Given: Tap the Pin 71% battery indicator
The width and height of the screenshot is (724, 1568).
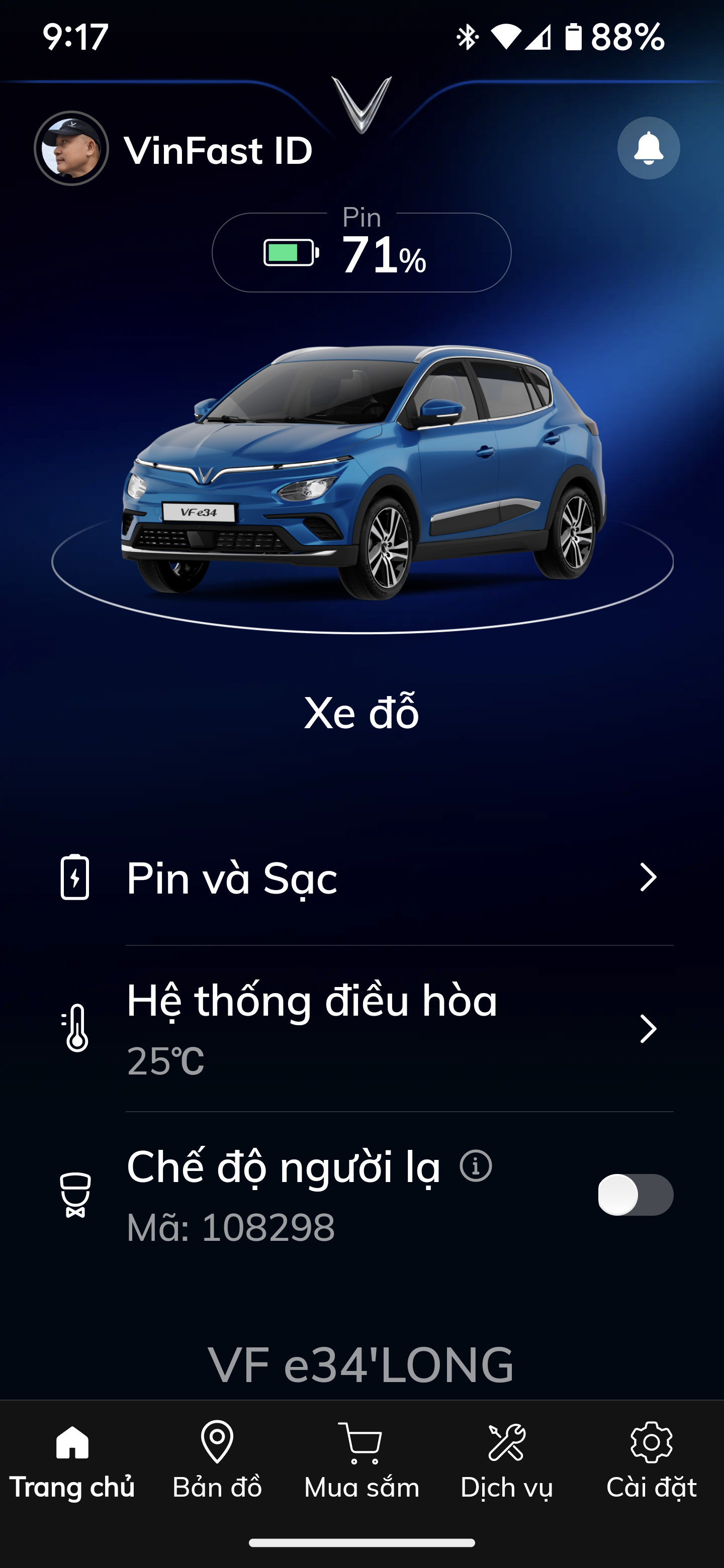Looking at the screenshot, I should click(x=361, y=253).
